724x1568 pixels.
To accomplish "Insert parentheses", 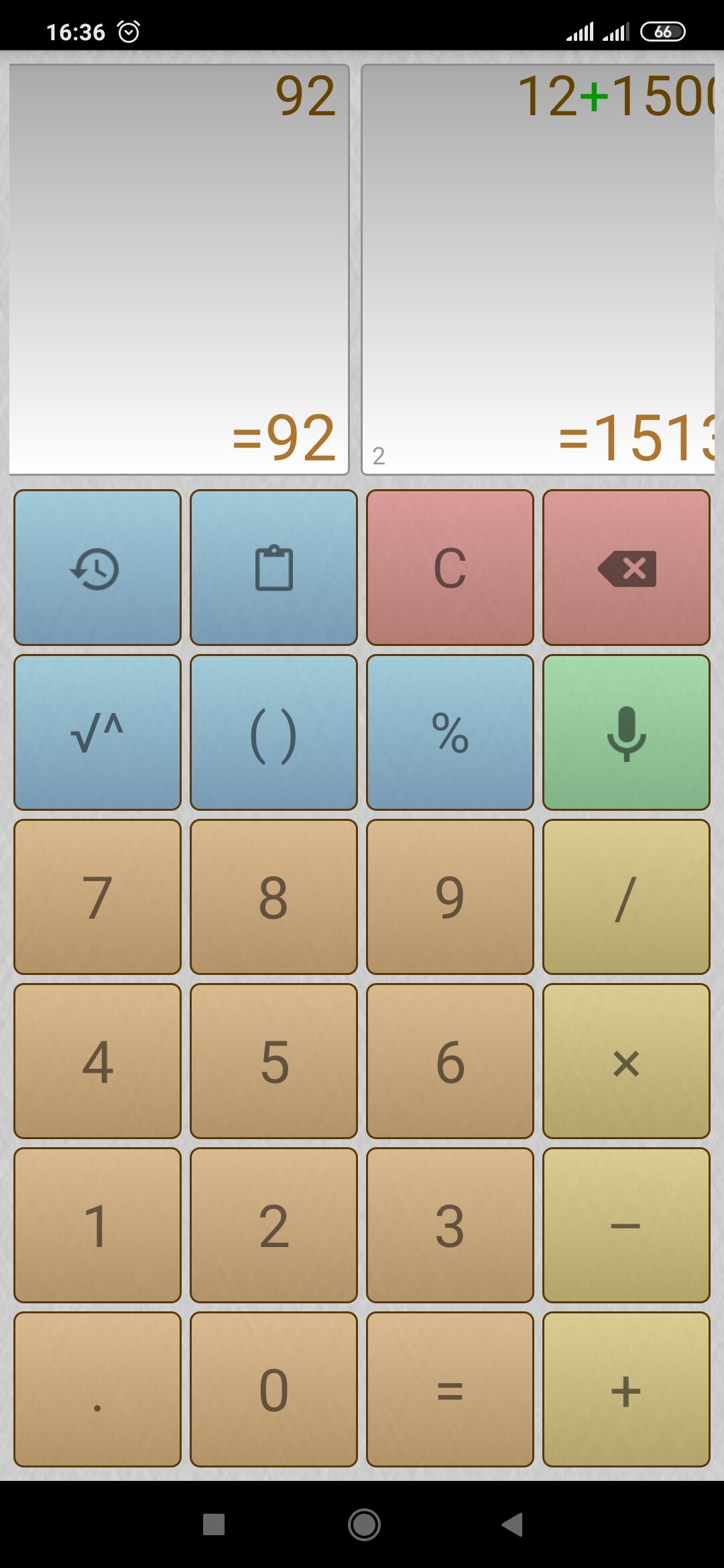I will pos(274,732).
